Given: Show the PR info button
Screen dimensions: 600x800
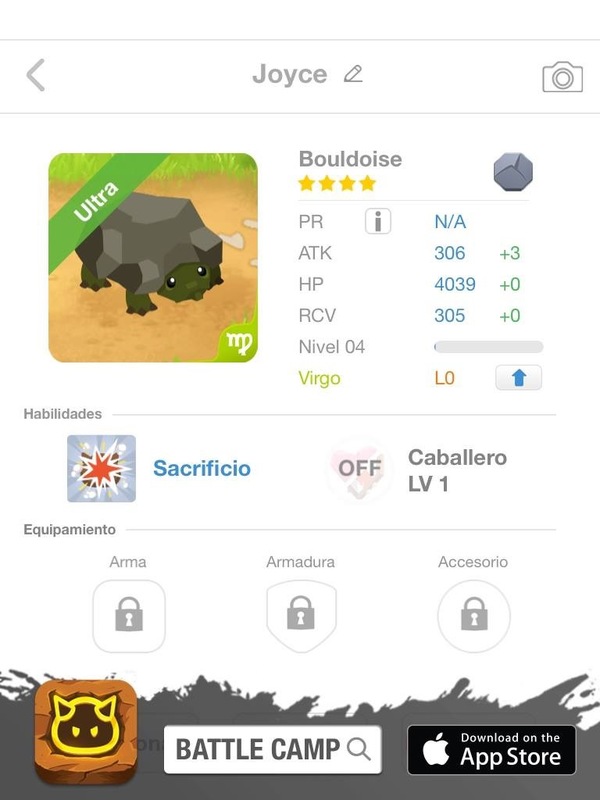Looking at the screenshot, I should tap(378, 222).
